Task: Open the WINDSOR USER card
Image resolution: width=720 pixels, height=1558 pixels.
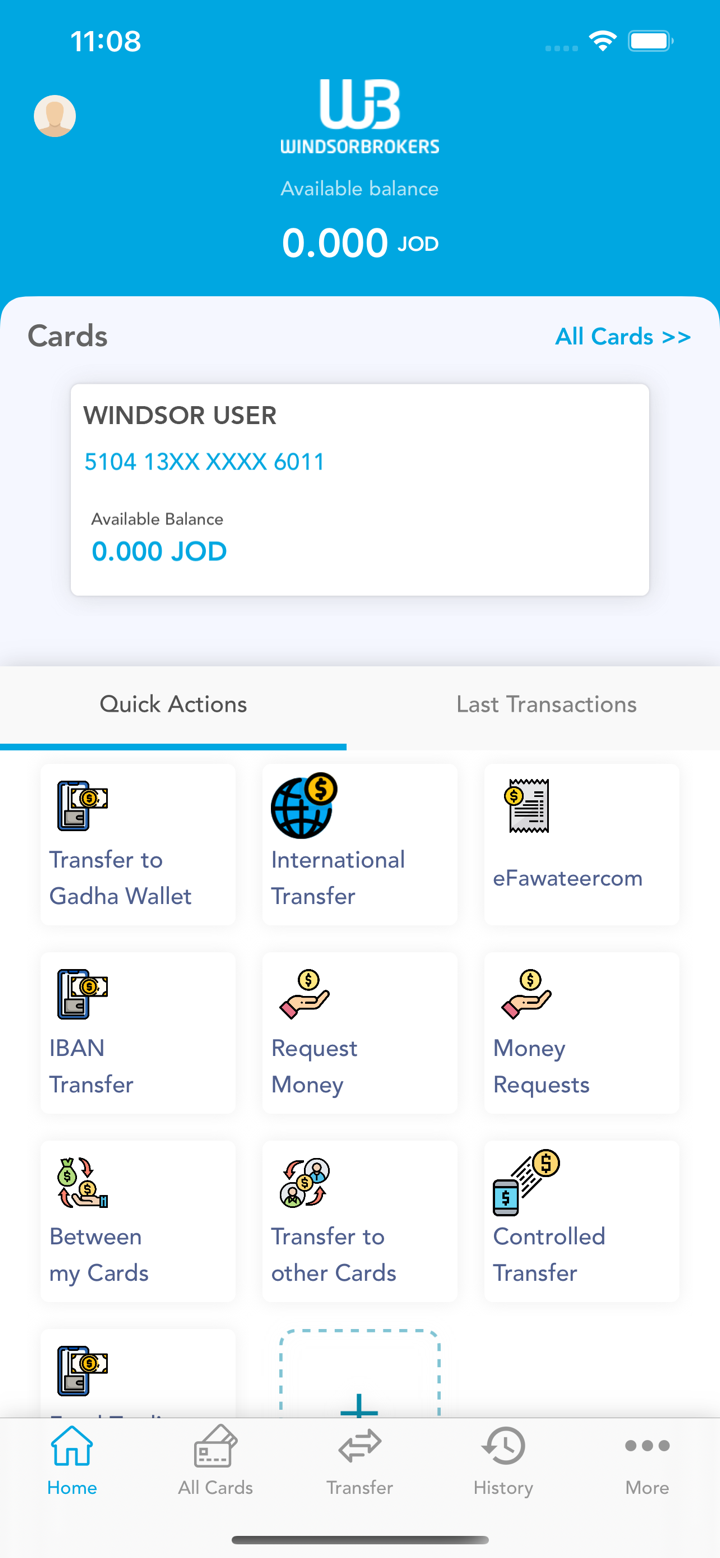Action: click(x=360, y=490)
